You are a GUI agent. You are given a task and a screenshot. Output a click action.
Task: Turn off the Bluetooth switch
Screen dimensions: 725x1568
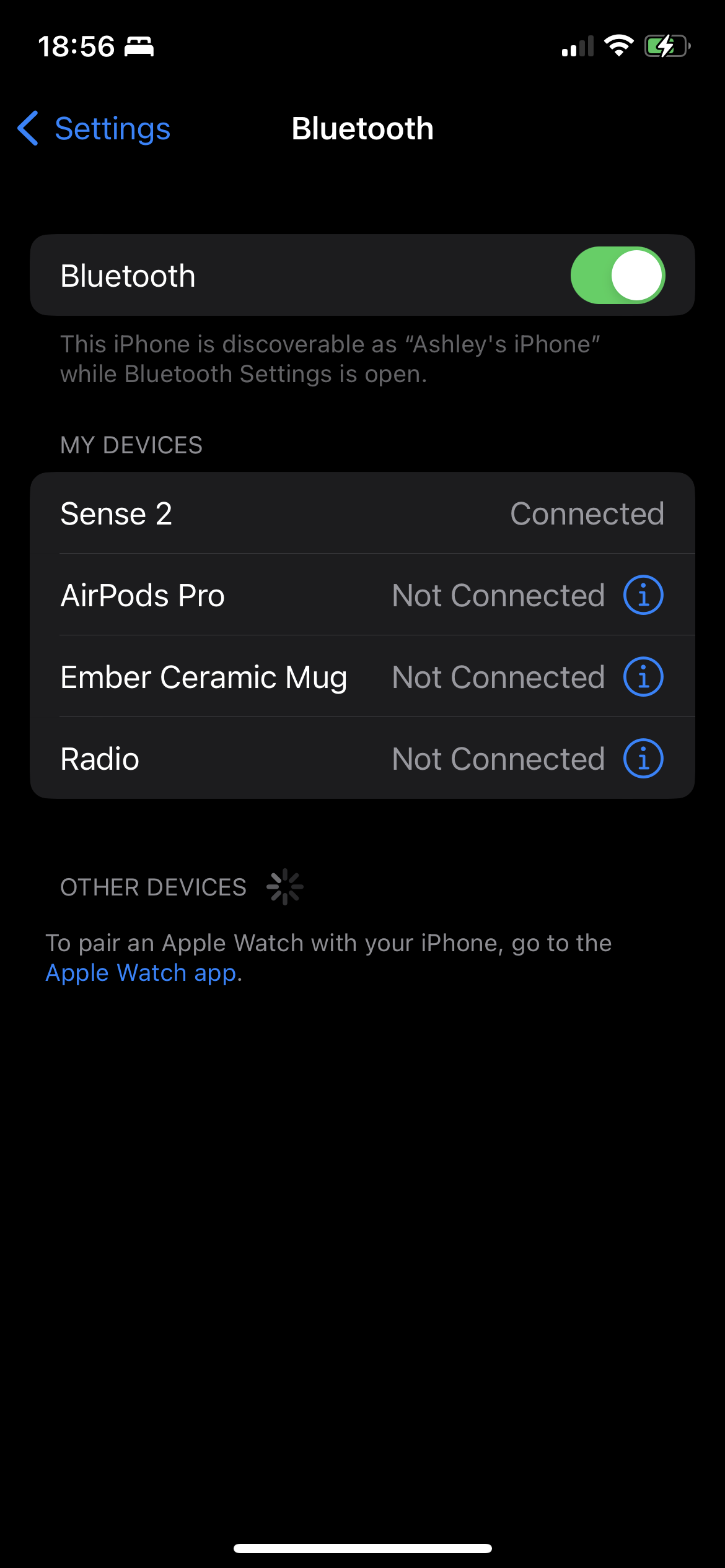click(617, 276)
